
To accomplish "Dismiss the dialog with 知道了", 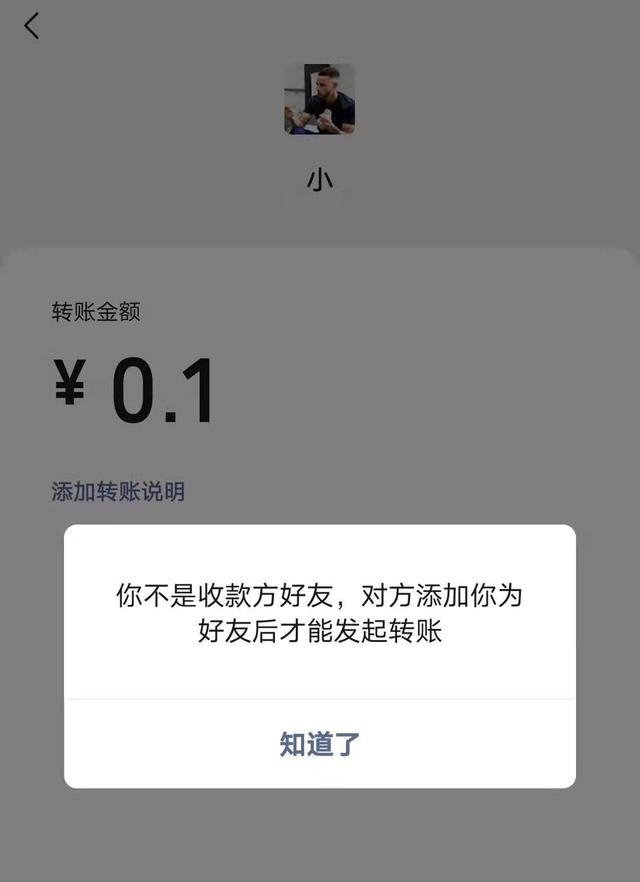I will [320, 744].
